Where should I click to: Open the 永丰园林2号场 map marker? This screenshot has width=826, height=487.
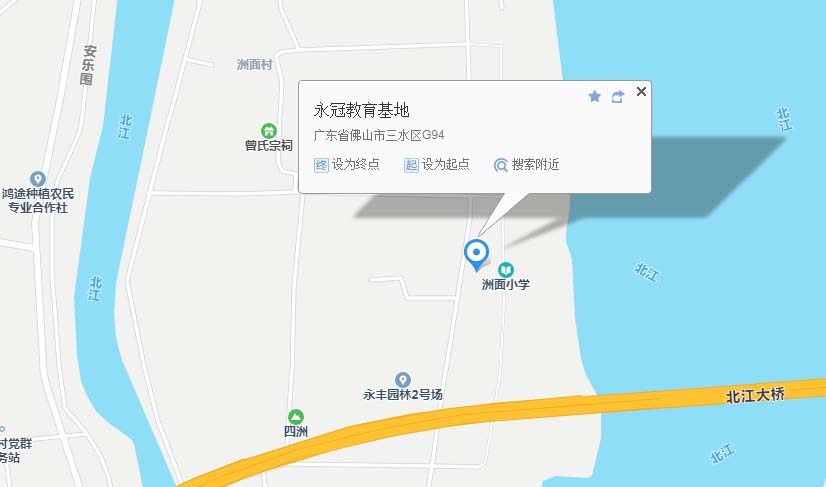(x=403, y=380)
